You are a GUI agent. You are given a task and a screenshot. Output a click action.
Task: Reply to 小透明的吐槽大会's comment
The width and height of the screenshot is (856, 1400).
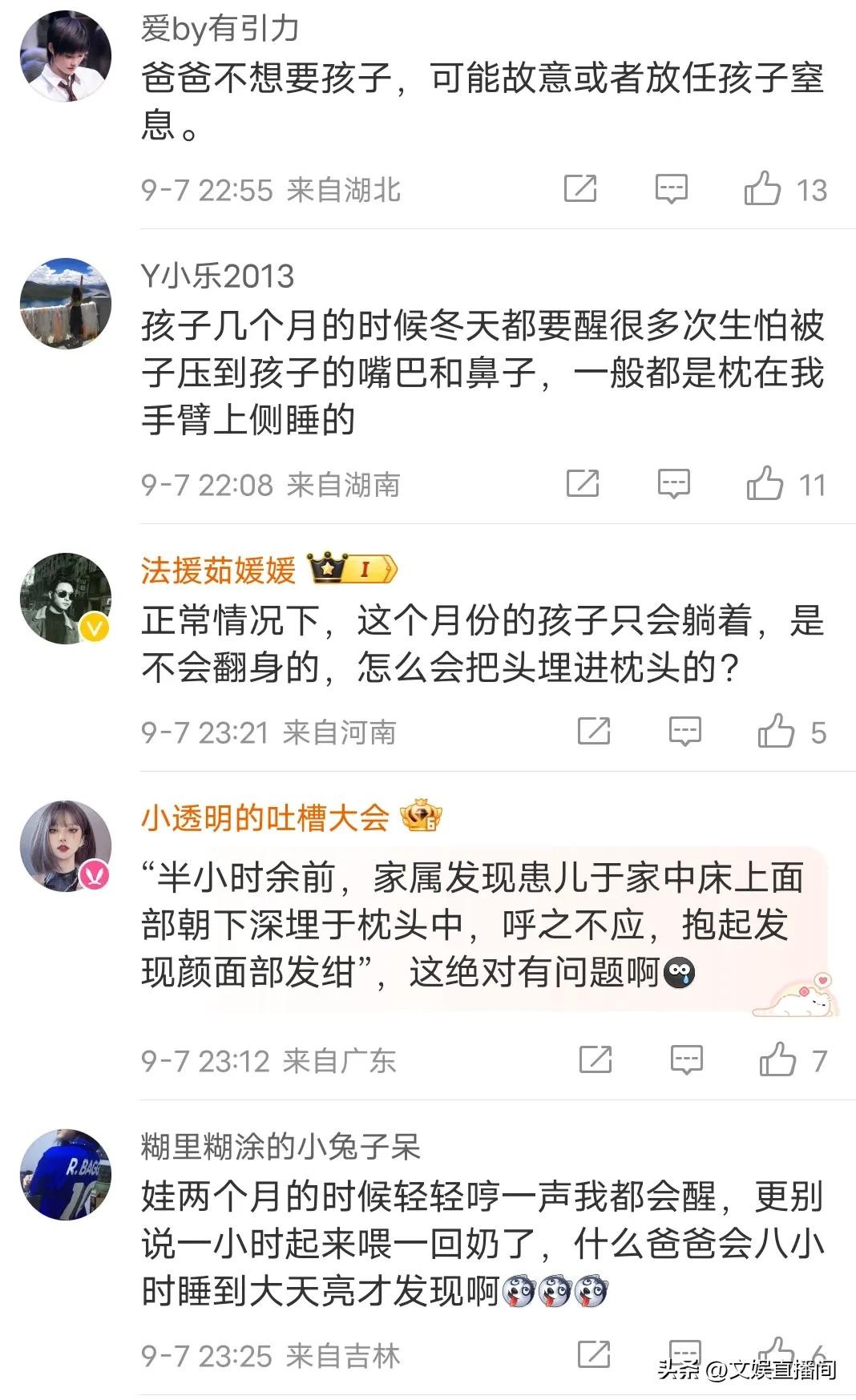click(687, 1061)
